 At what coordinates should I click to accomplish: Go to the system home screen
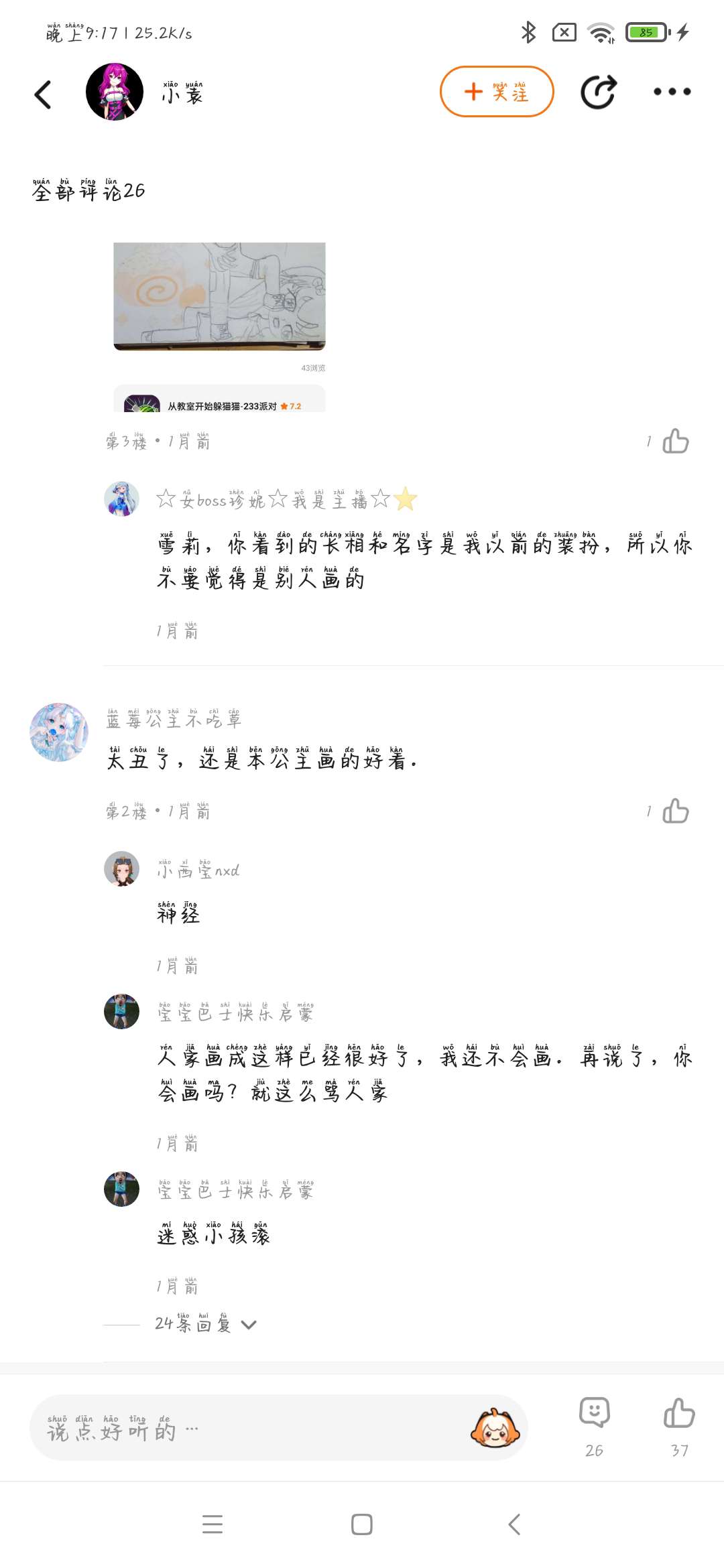pyautogui.click(x=362, y=1524)
